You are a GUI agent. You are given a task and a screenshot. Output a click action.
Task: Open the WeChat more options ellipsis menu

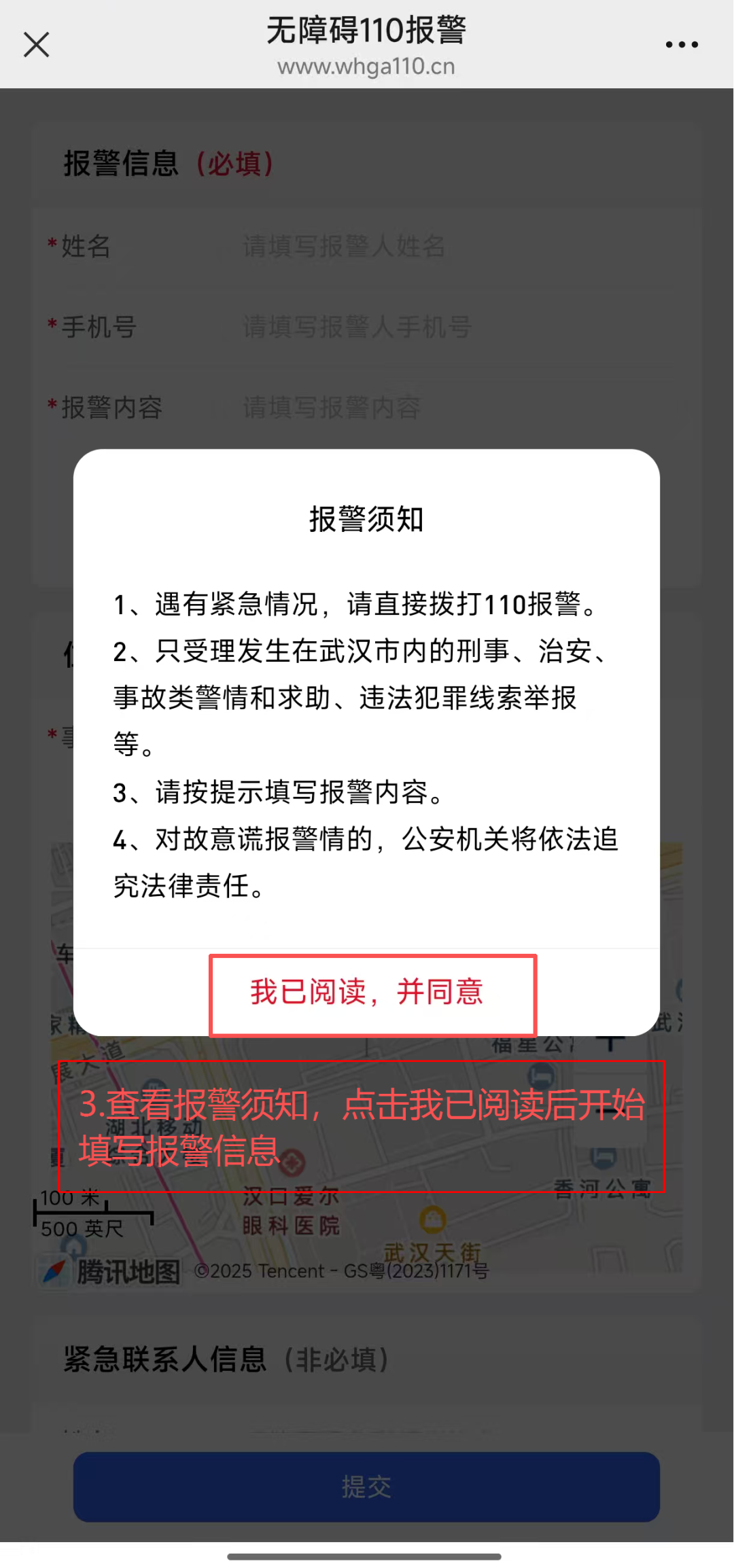tap(680, 43)
